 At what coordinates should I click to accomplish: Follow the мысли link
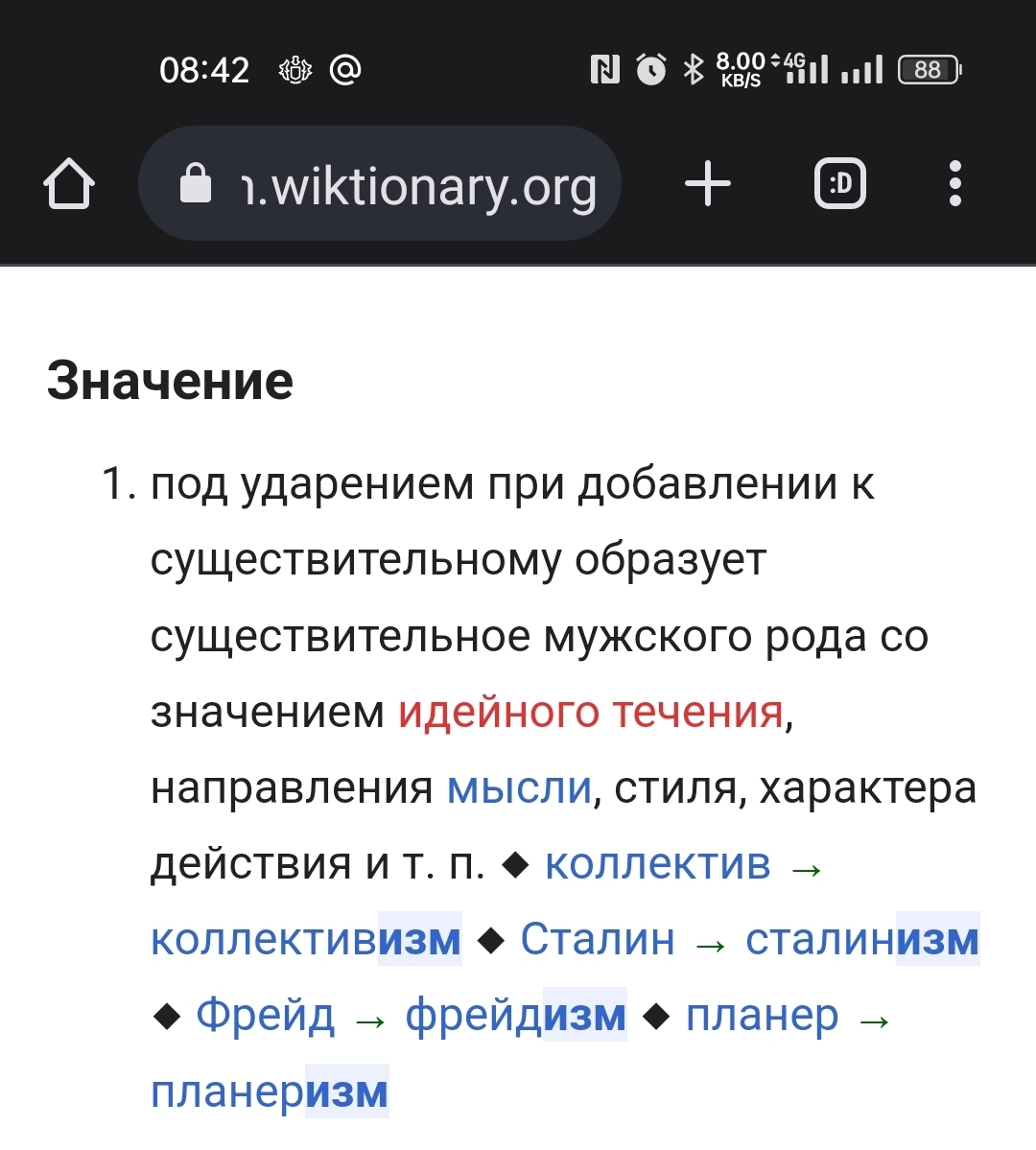(519, 787)
